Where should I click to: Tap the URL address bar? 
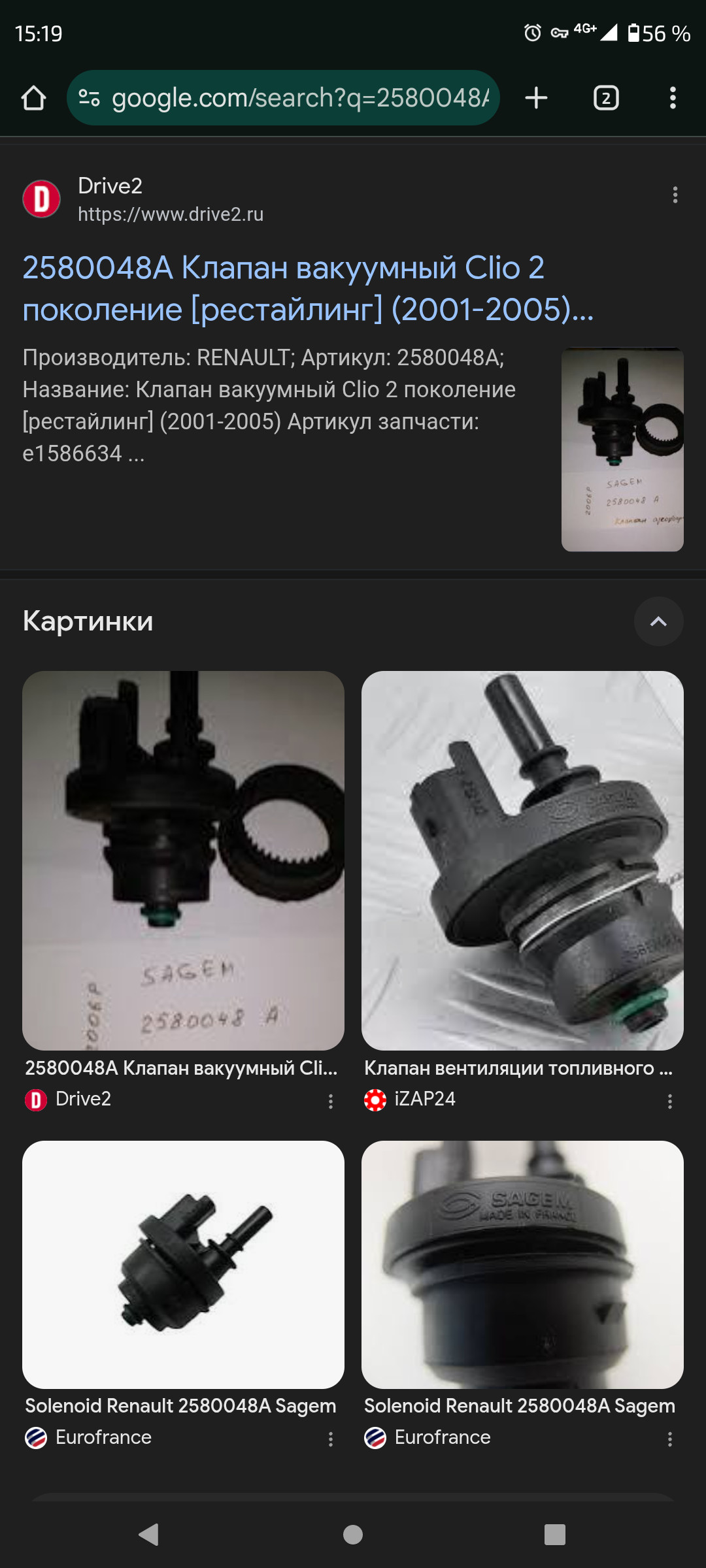[x=288, y=98]
